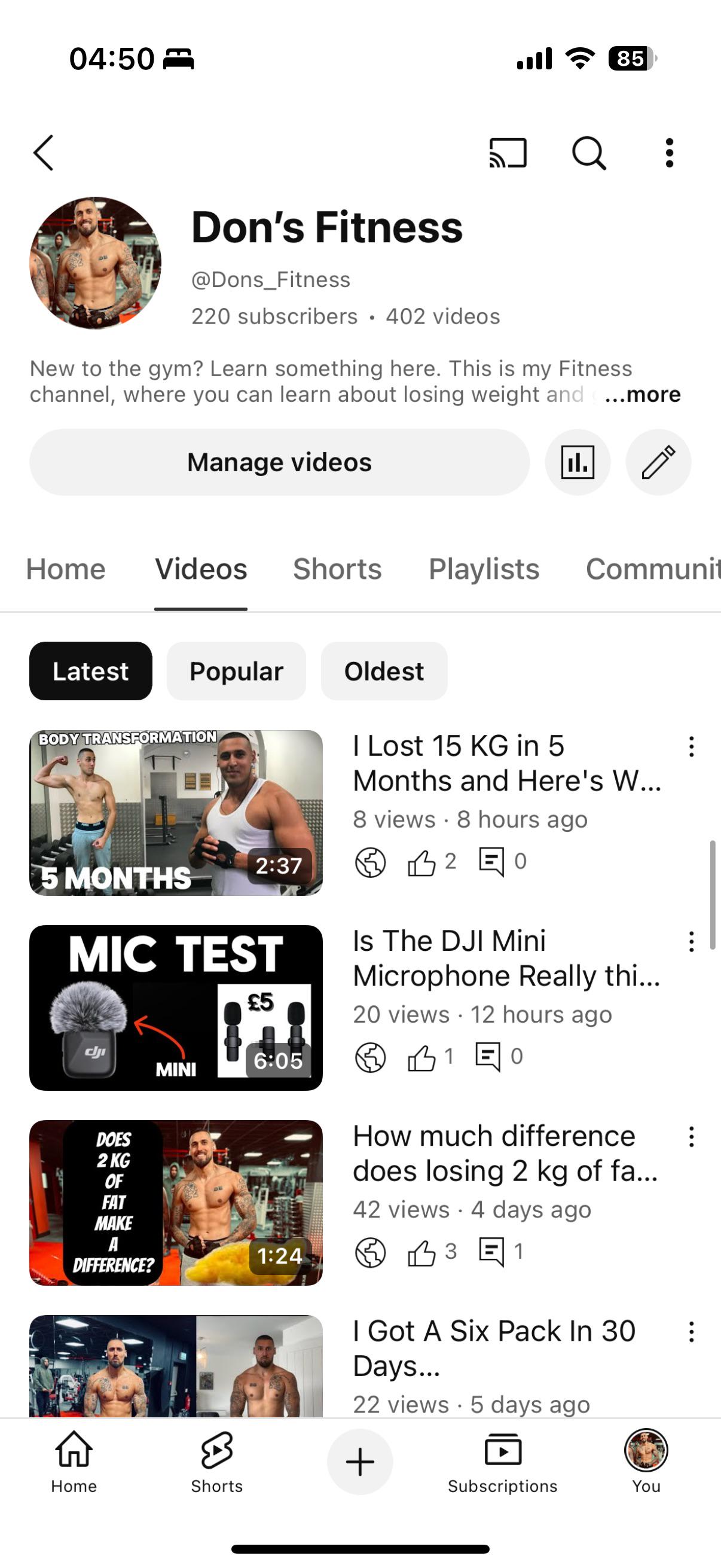Open the channel overflow menu in the top bar
This screenshot has width=721, height=1568.
click(x=669, y=152)
